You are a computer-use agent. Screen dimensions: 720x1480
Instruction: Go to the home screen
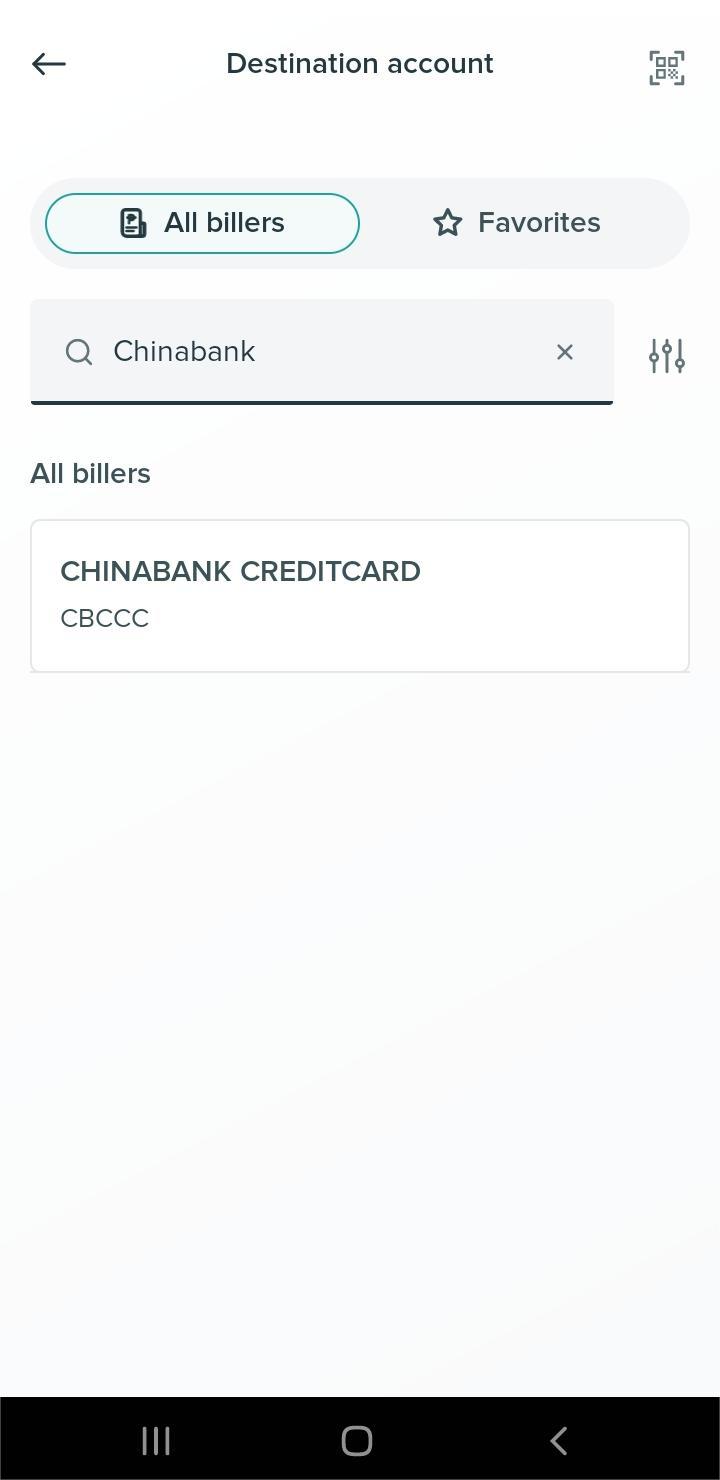[357, 1441]
